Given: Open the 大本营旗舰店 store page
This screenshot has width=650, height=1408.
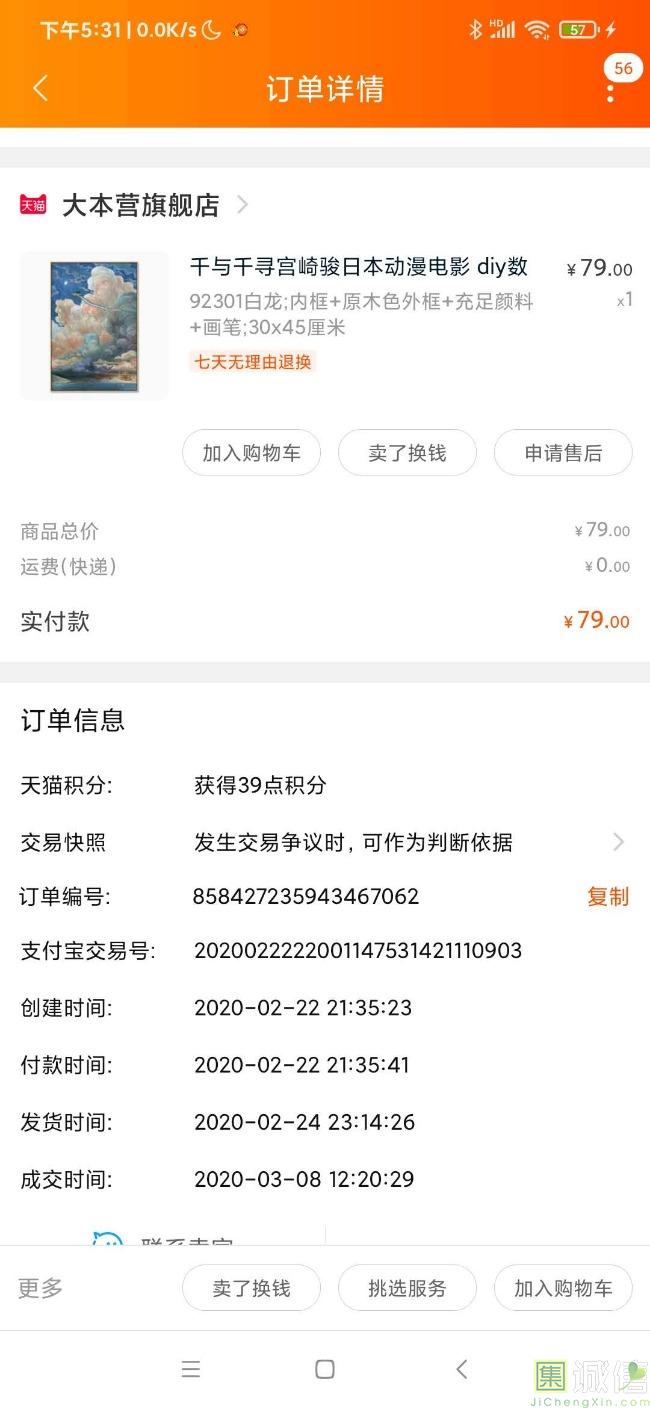Looking at the screenshot, I should coord(142,205).
